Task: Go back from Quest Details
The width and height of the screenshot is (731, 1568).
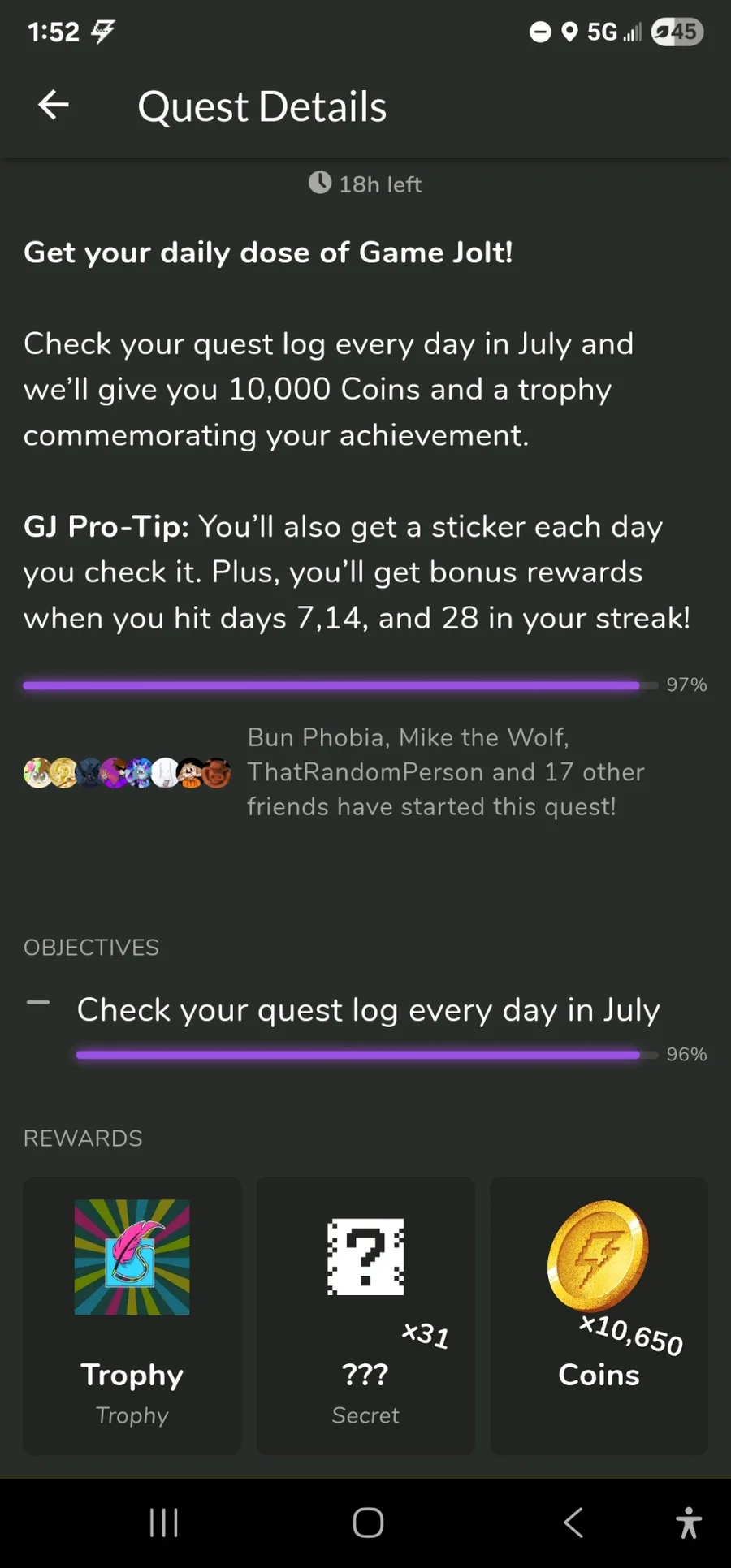Action: coord(54,106)
